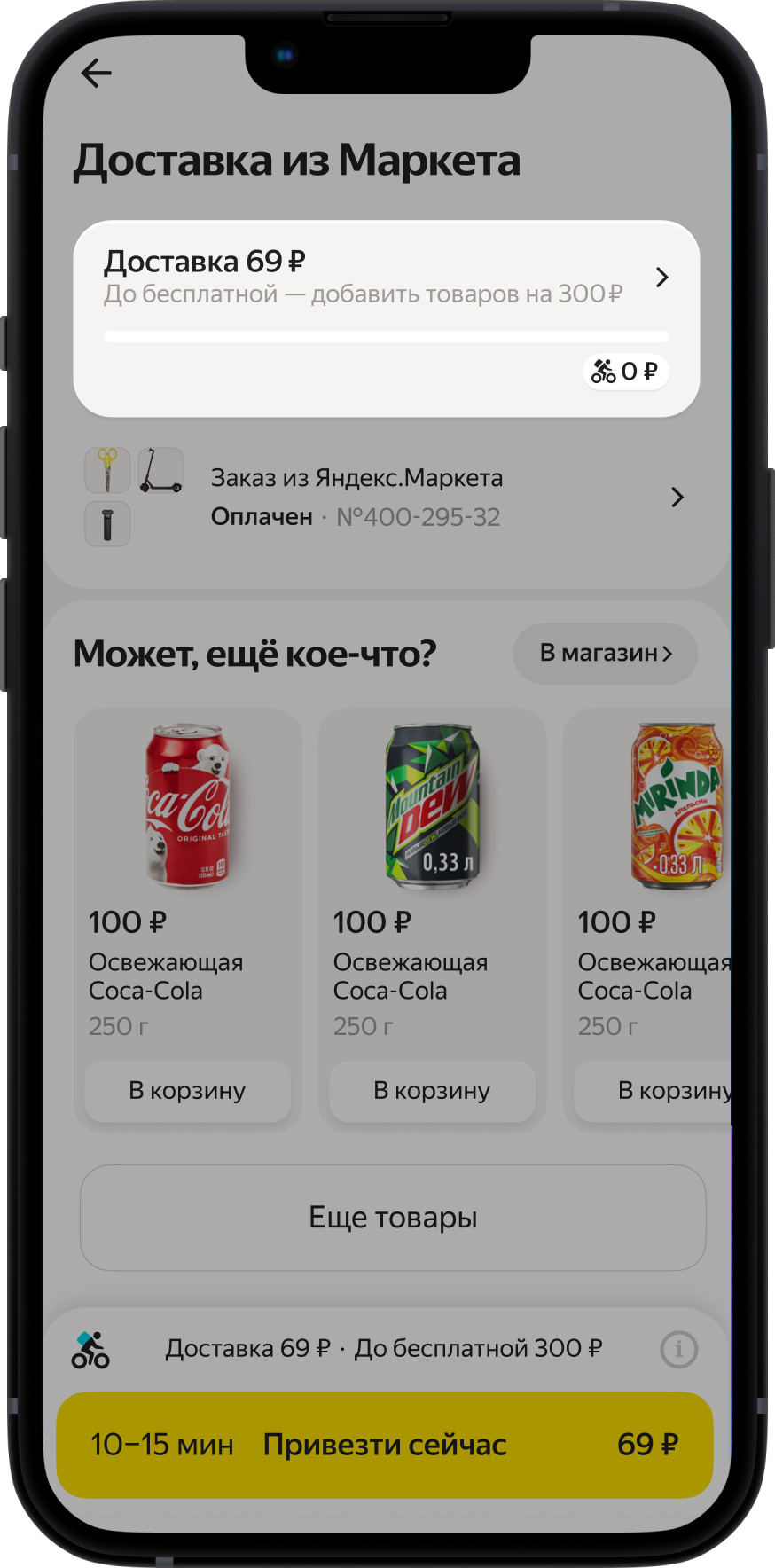
Task: Go back using the arrow icon
Action: pos(96,74)
